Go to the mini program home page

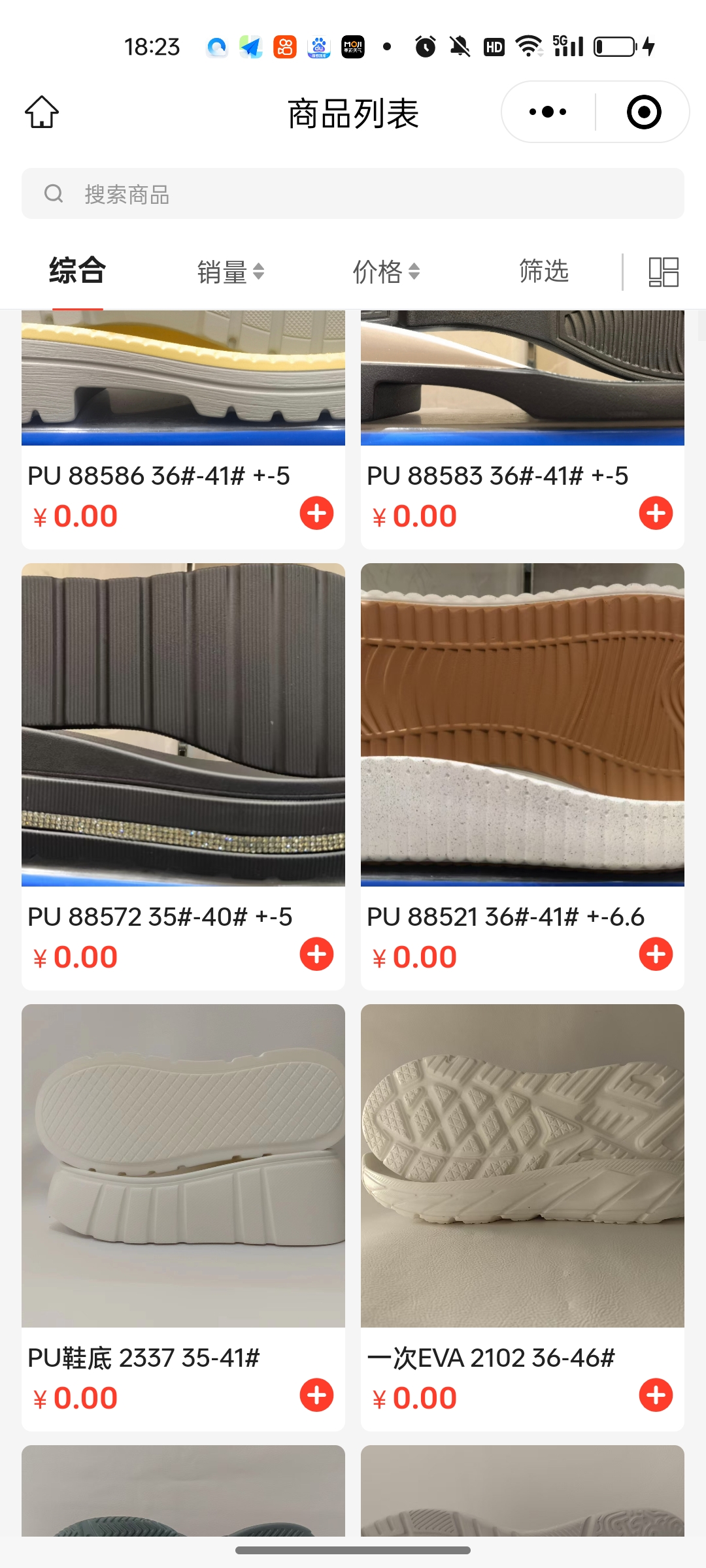[x=42, y=112]
